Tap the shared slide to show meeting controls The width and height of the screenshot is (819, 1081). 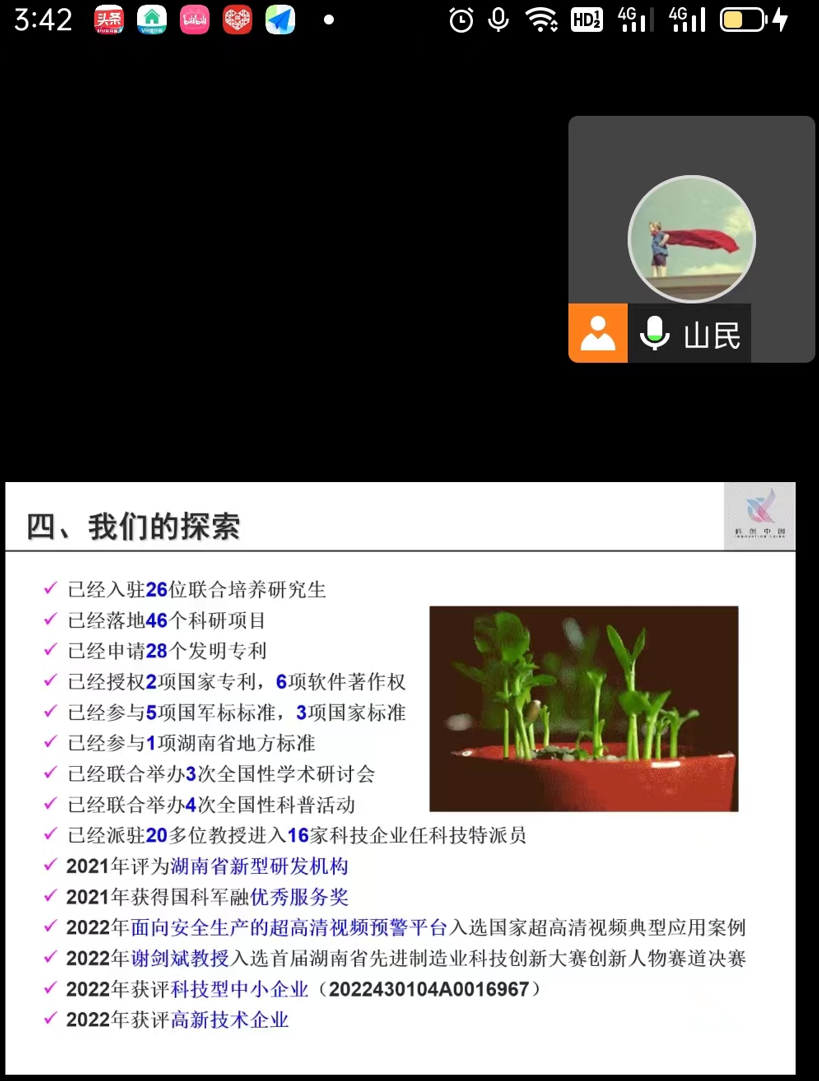pyautogui.click(x=400, y=778)
